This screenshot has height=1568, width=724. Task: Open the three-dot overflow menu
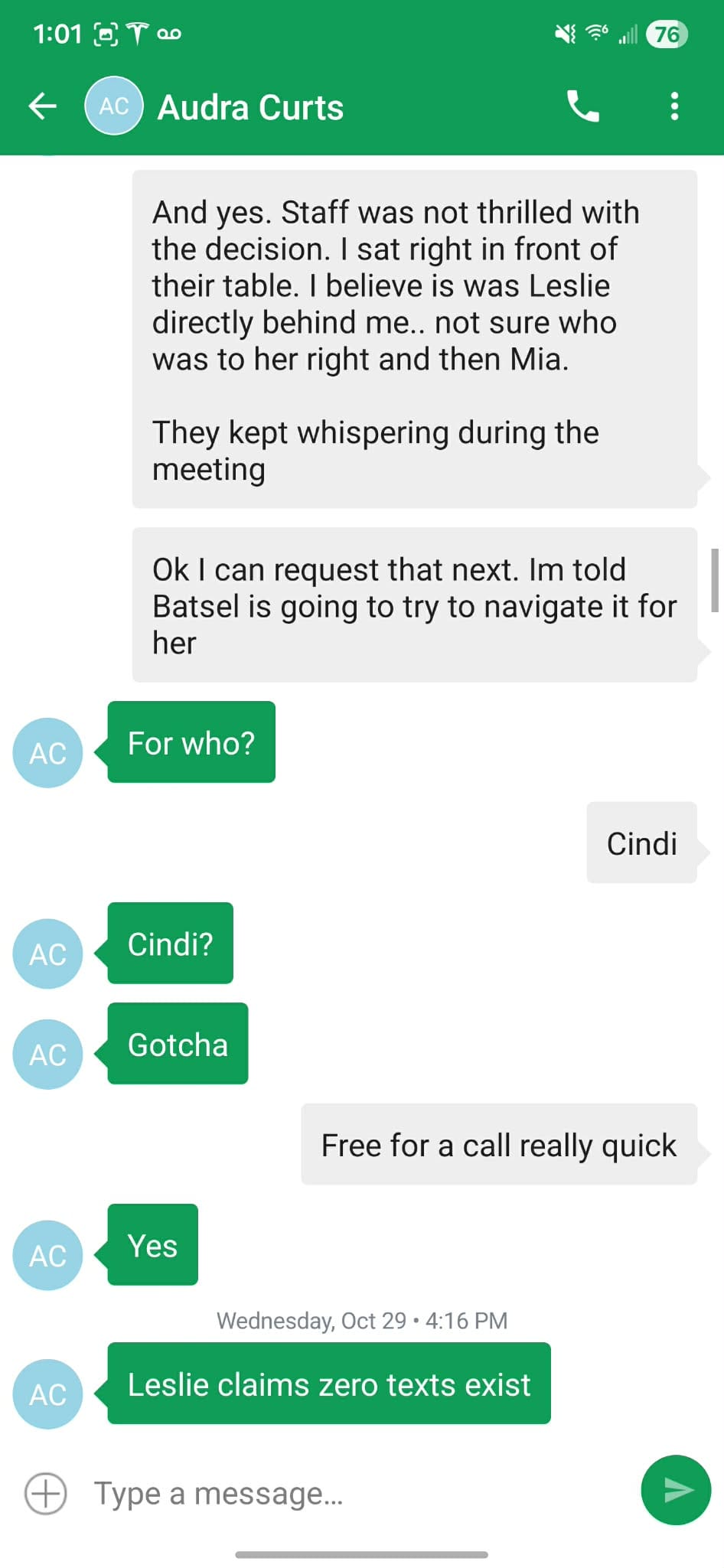point(674,106)
